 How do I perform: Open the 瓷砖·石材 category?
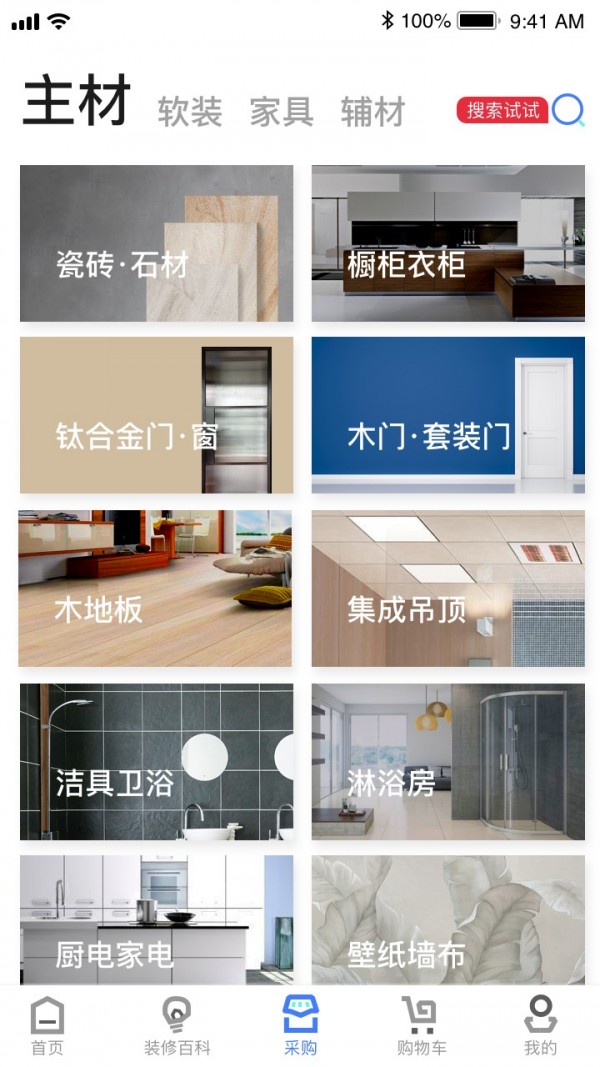point(156,243)
